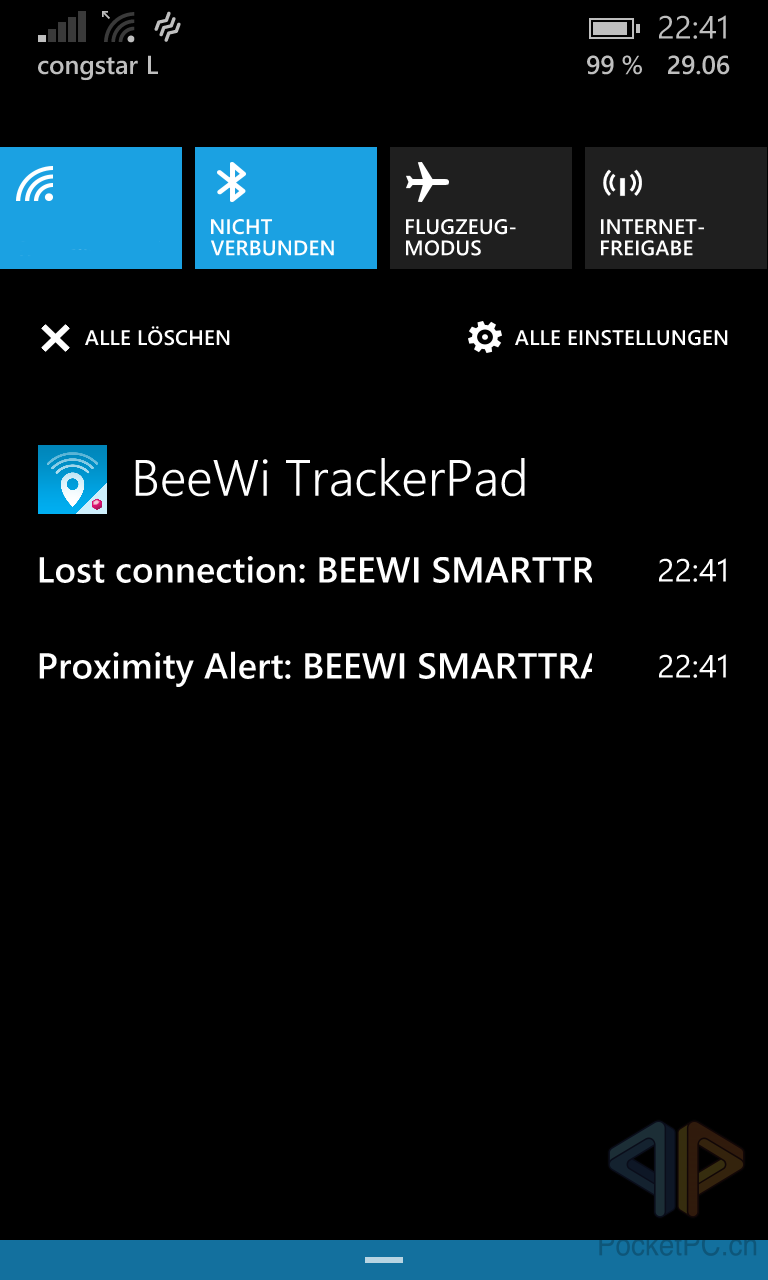Turn on Internetfreigabe tile

tap(676, 208)
